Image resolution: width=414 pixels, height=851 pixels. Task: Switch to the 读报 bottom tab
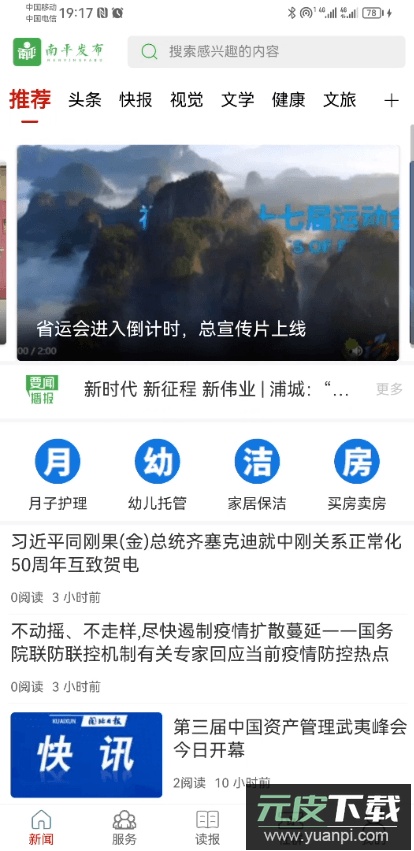(207, 827)
